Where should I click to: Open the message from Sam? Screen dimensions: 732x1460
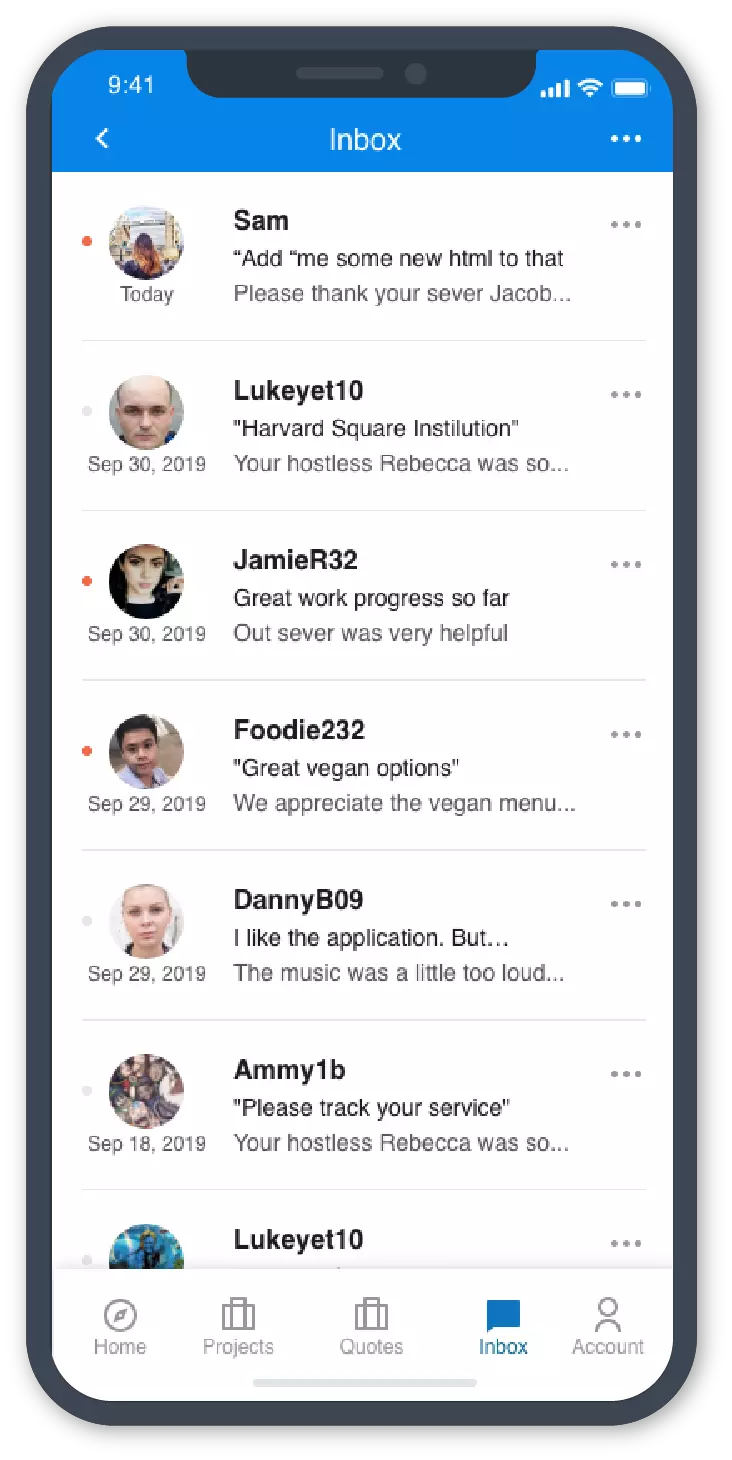coord(400,257)
